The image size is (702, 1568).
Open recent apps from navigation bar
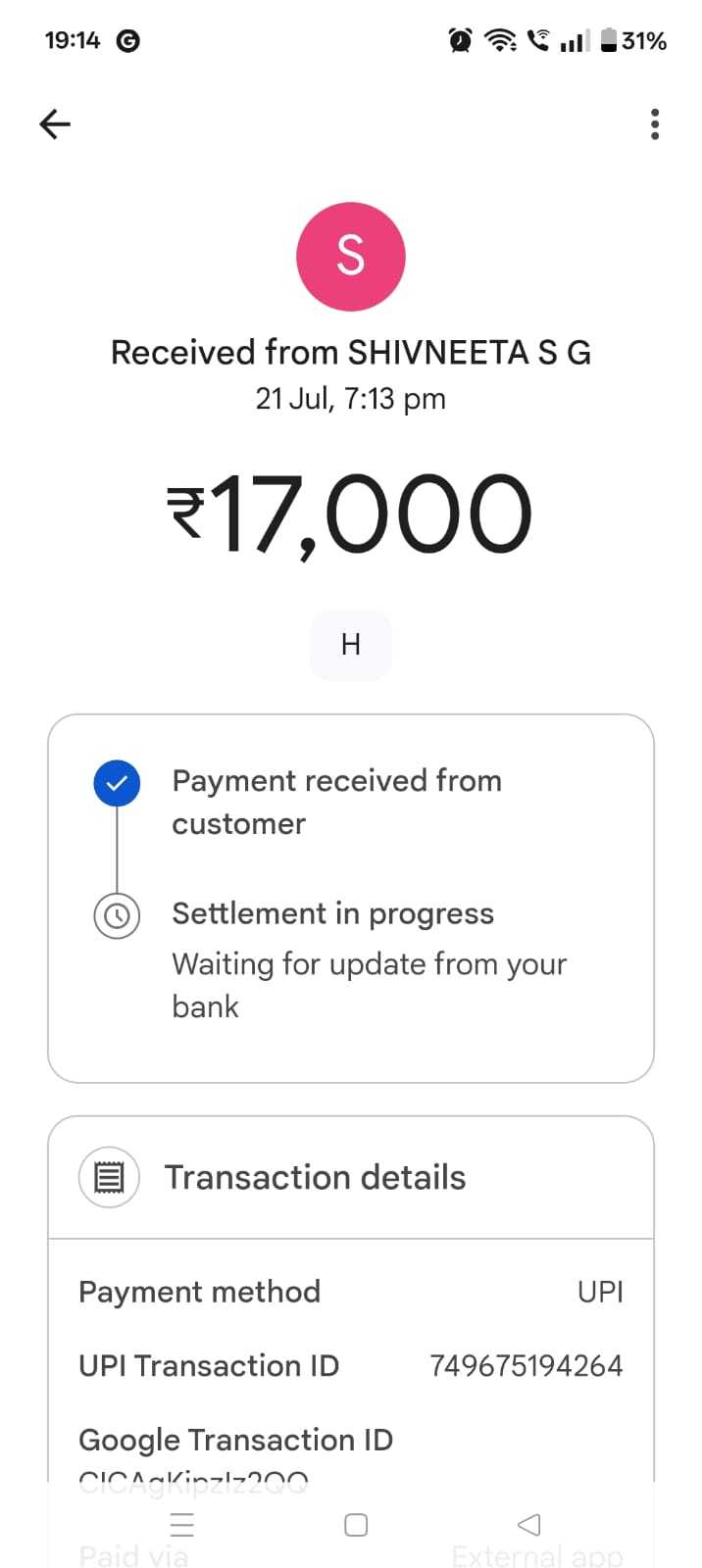click(182, 1525)
